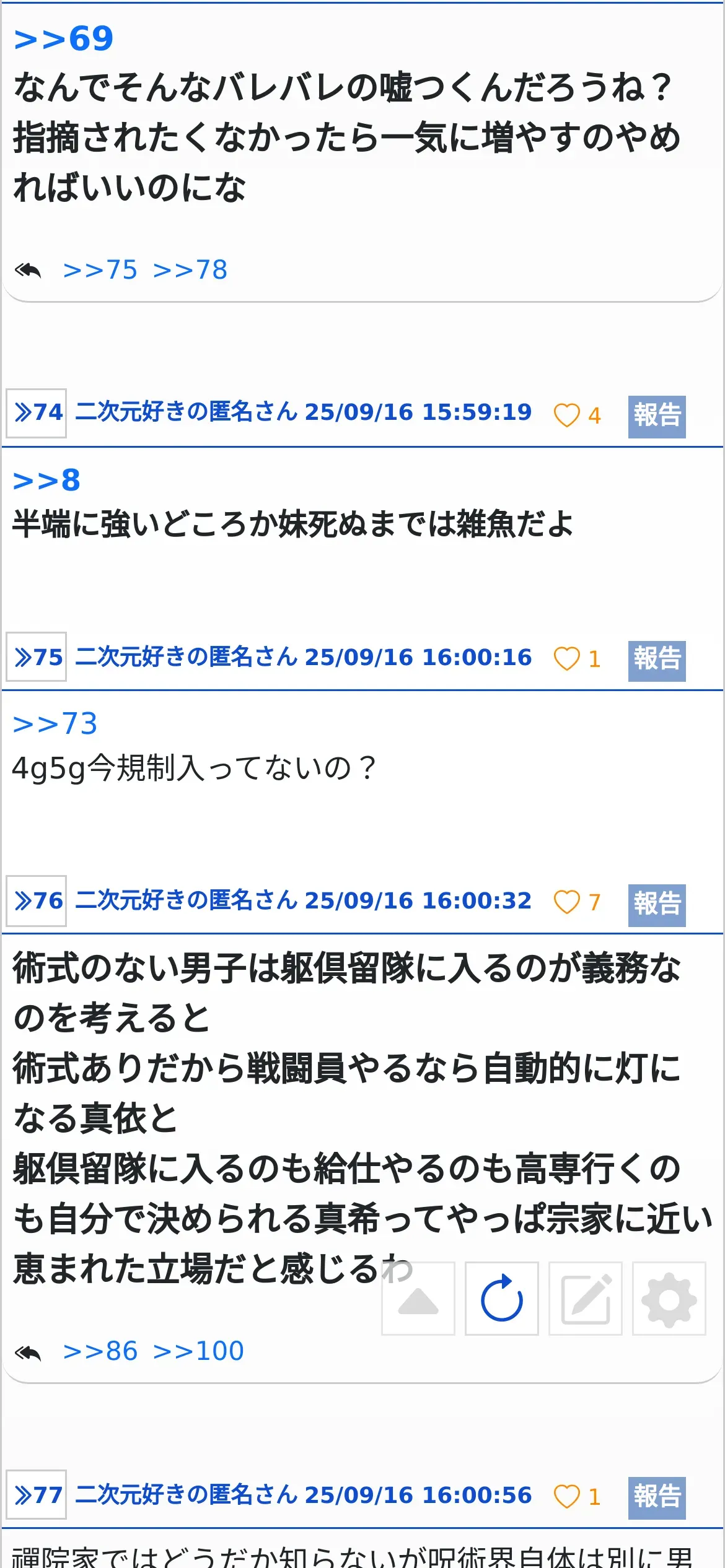Report post 77
The height and width of the screenshot is (1568, 725).
656,1497
